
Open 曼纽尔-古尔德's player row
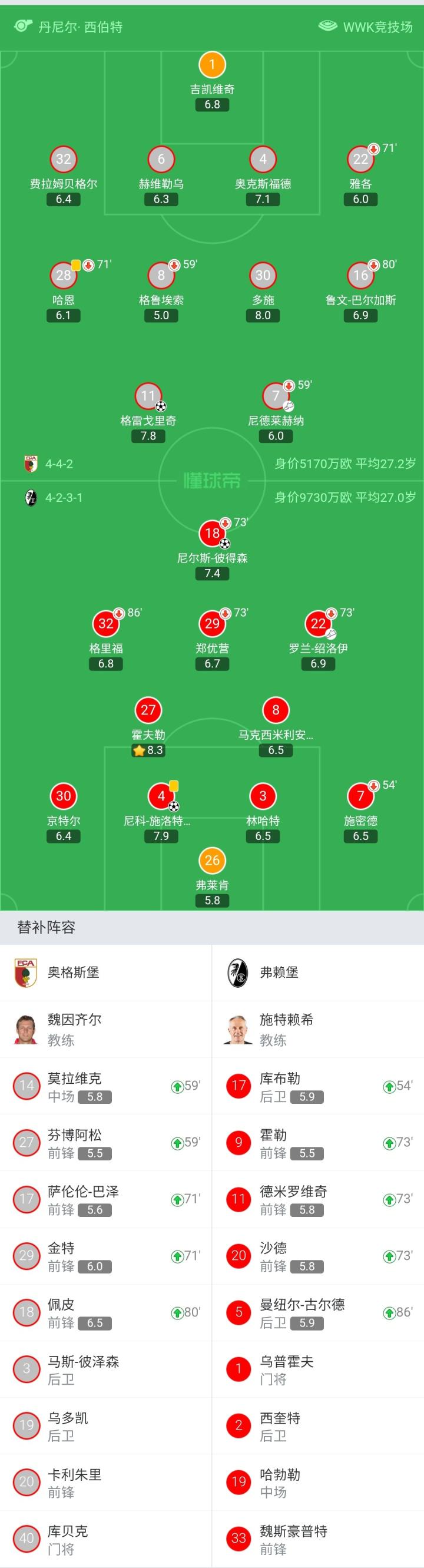[x=317, y=1312]
